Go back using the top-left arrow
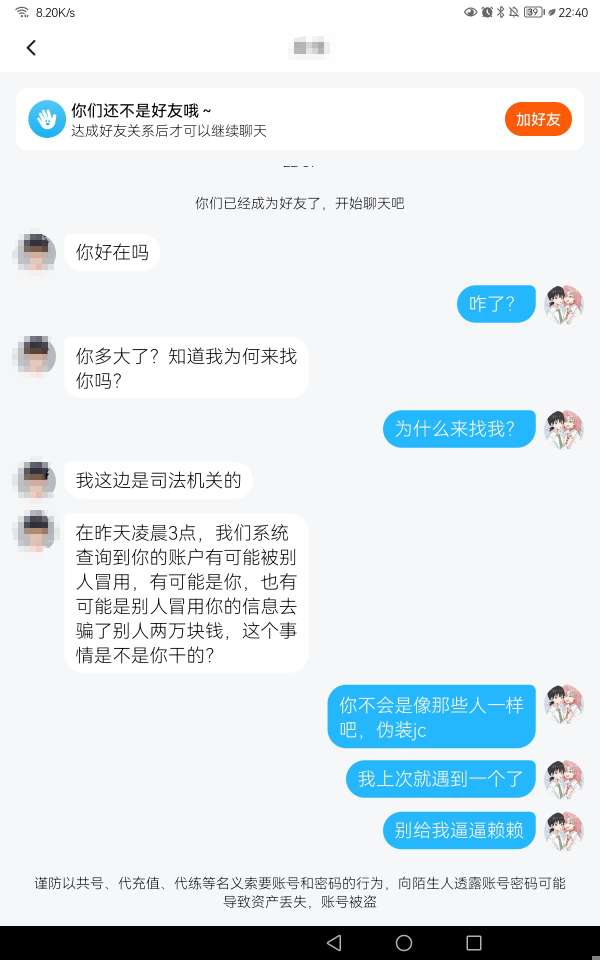Image resolution: width=600 pixels, height=960 pixels. pos(31,47)
